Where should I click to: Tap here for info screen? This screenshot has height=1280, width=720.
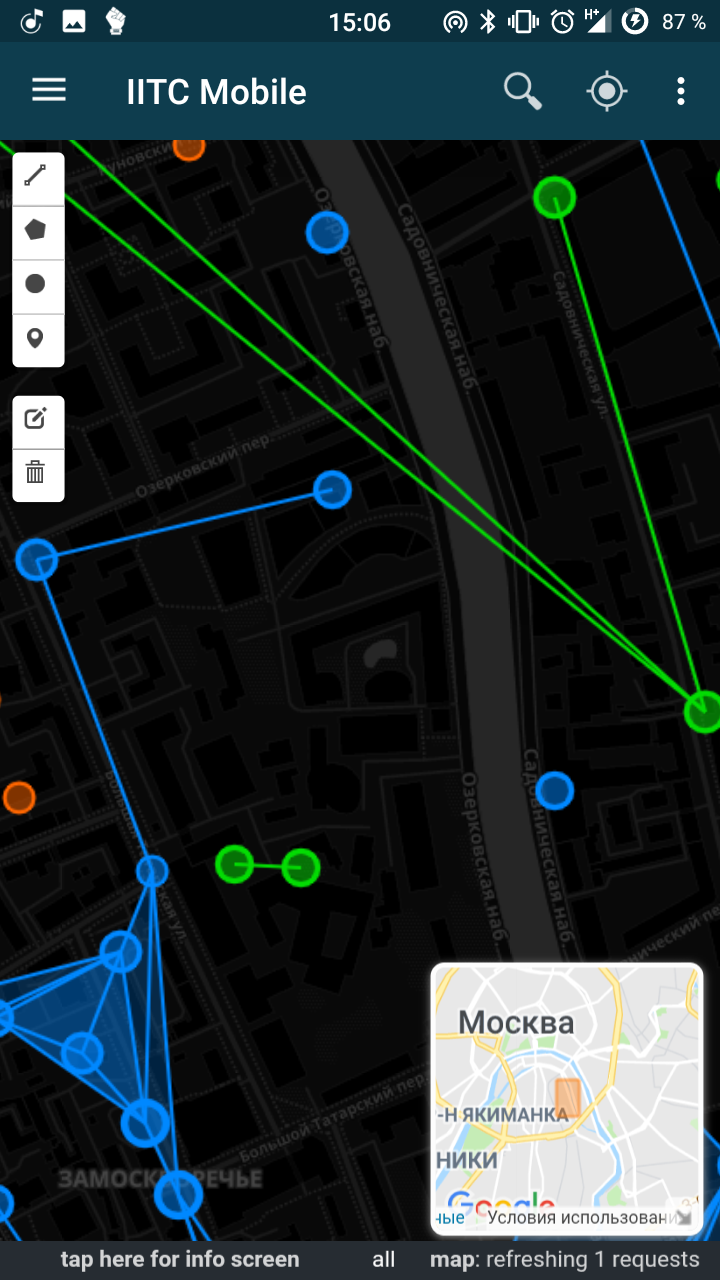point(180,1259)
